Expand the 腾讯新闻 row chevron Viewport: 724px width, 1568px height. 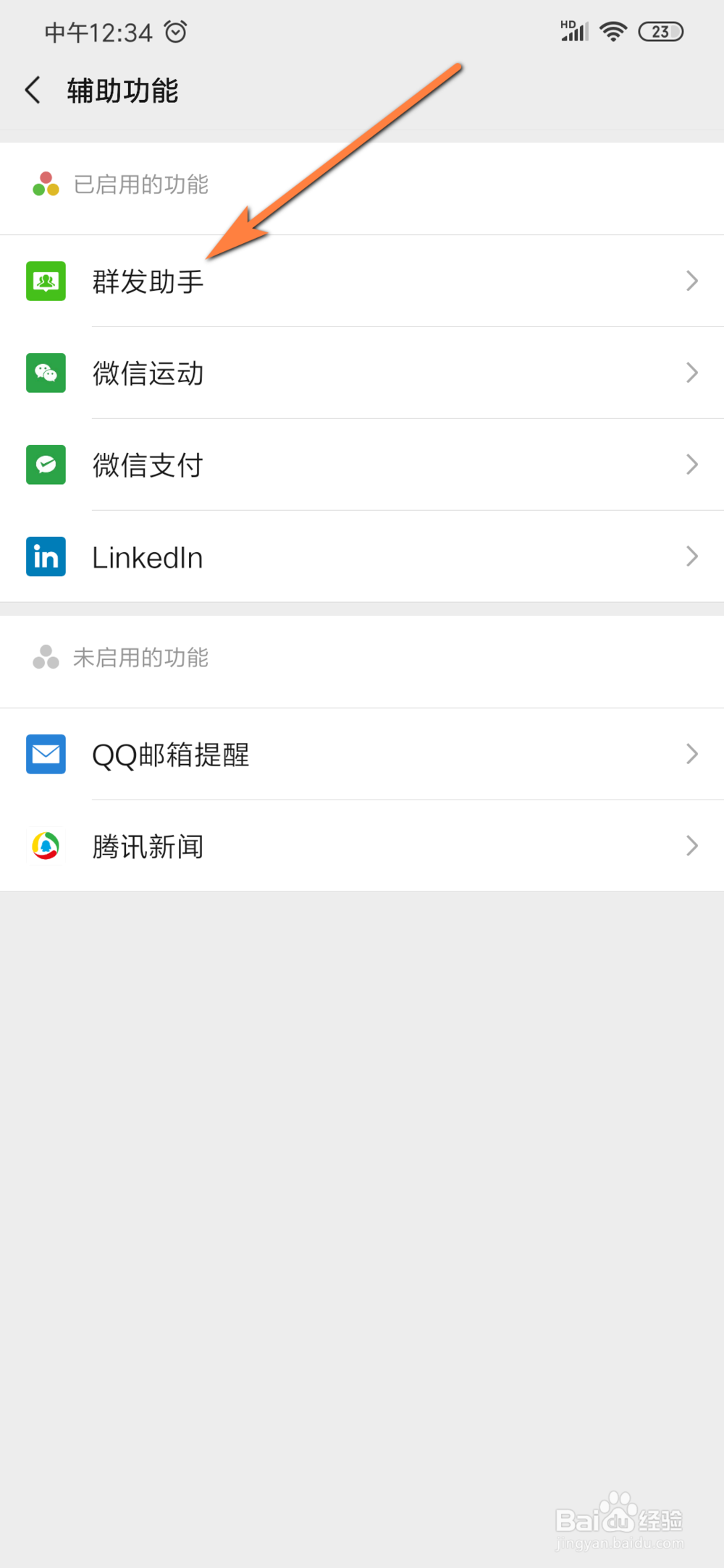coord(691,846)
